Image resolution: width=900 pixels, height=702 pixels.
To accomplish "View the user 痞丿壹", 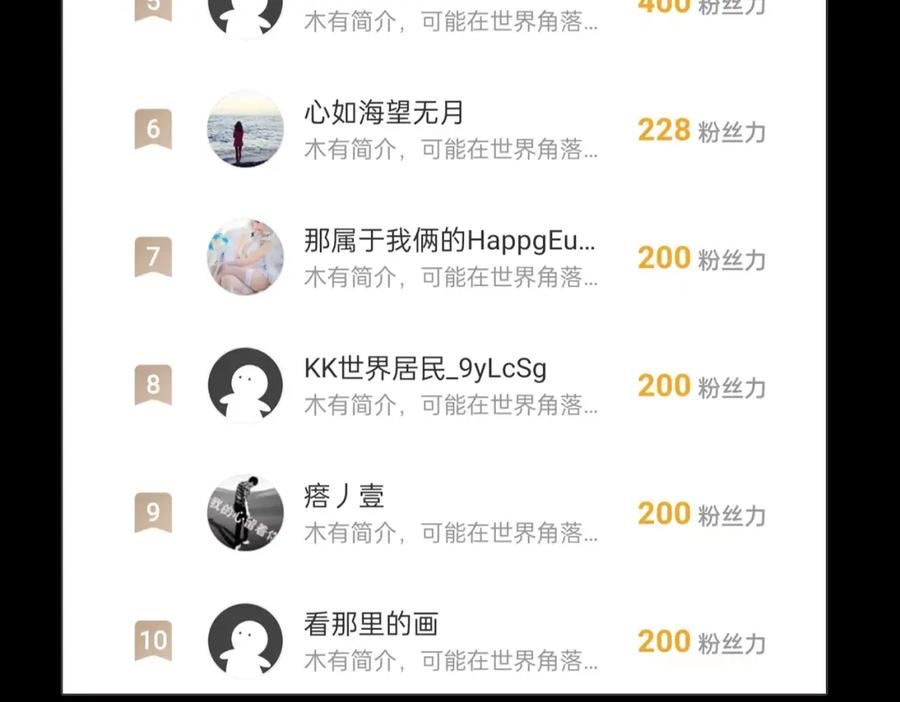I will click(344, 497).
